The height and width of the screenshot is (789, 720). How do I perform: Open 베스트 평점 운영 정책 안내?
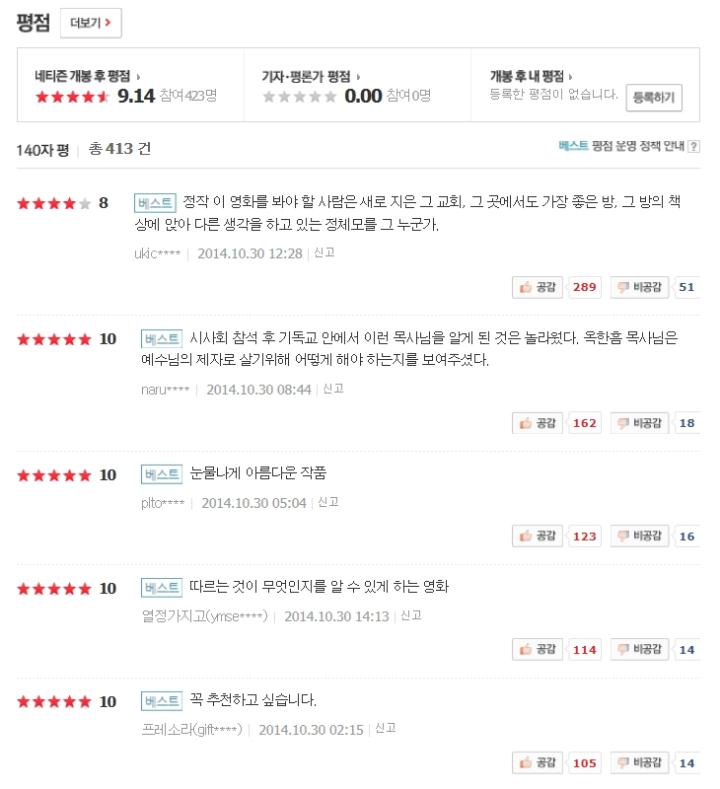[x=628, y=146]
